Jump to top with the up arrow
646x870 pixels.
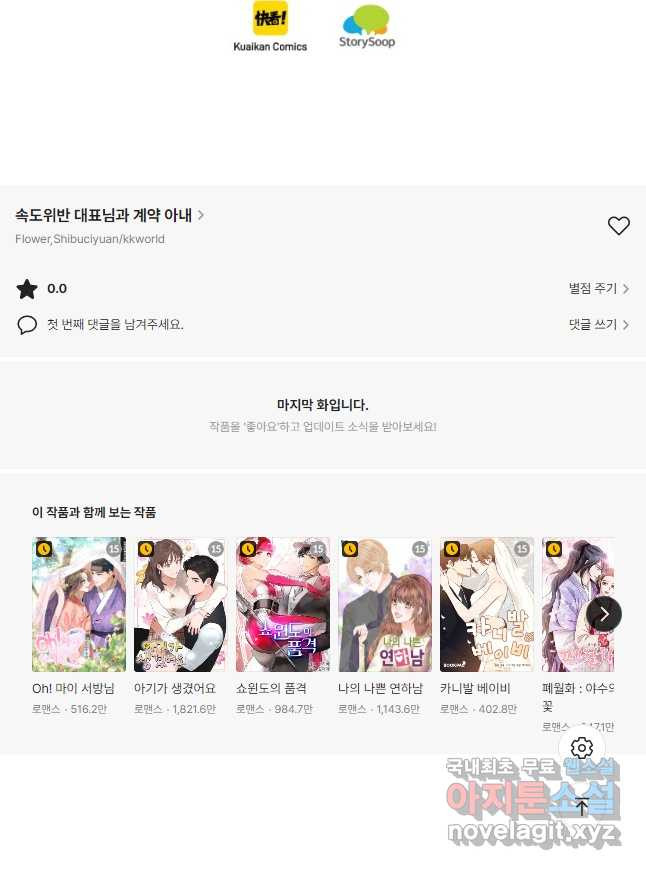point(582,806)
